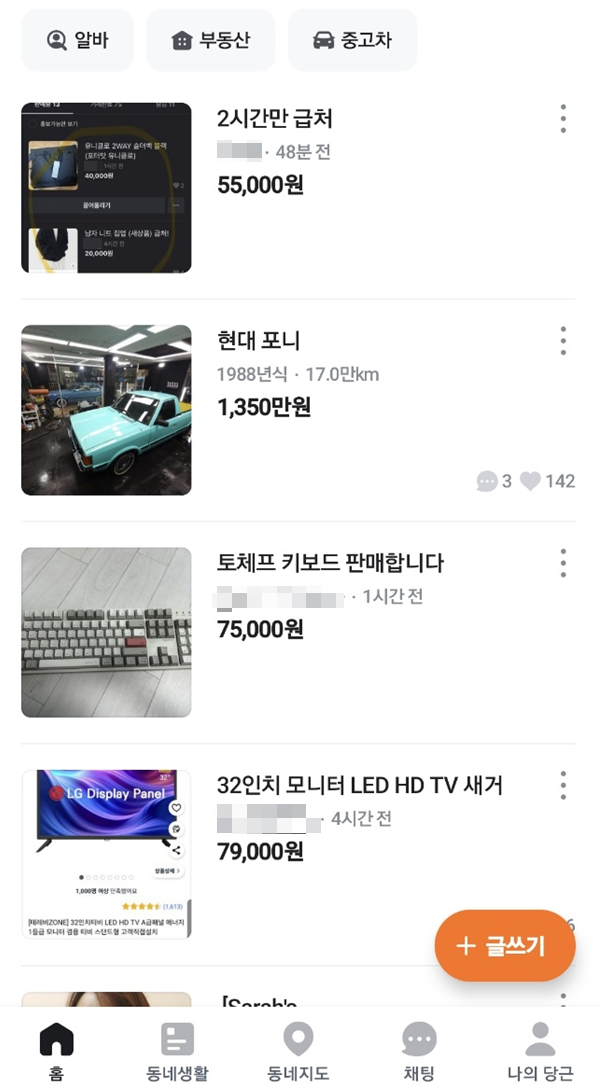The height and width of the screenshot is (1091, 600).
Task: Switch to the 홈 tab
Action: (56, 1051)
